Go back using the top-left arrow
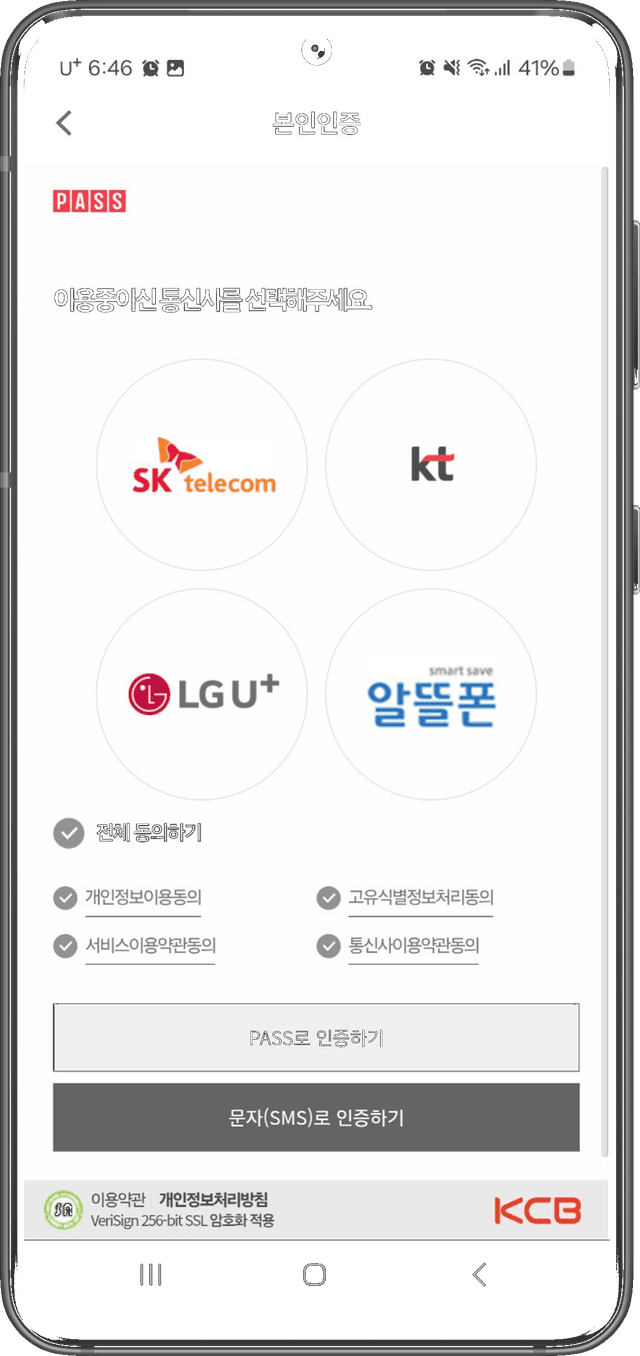The image size is (640, 1356). [x=64, y=123]
